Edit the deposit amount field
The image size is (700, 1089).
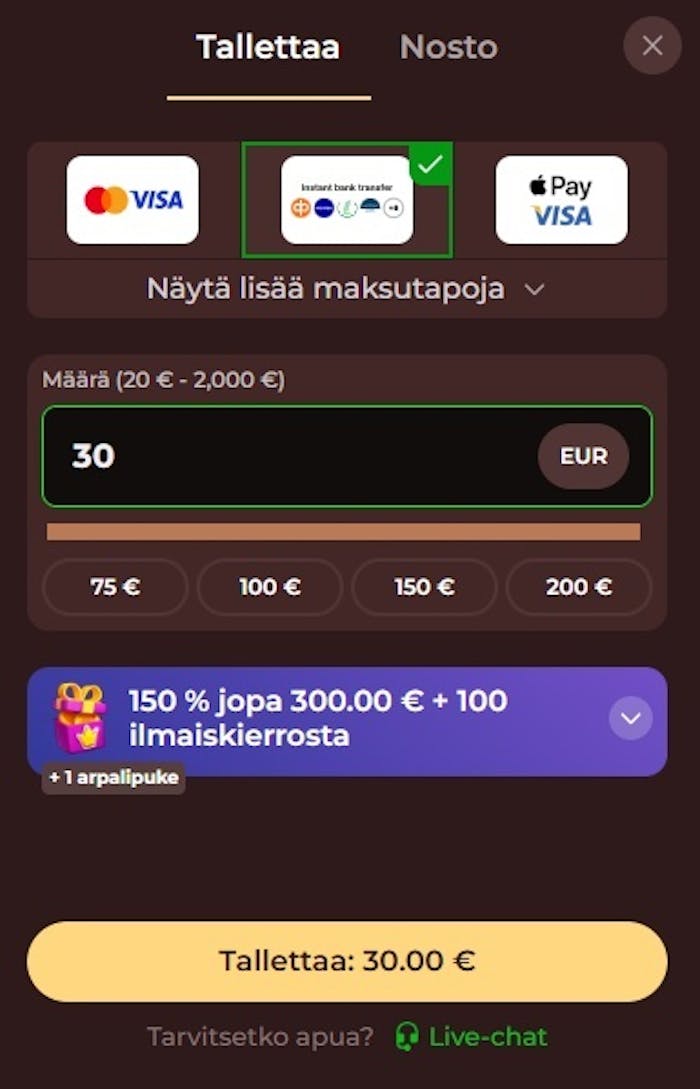[x=290, y=456]
